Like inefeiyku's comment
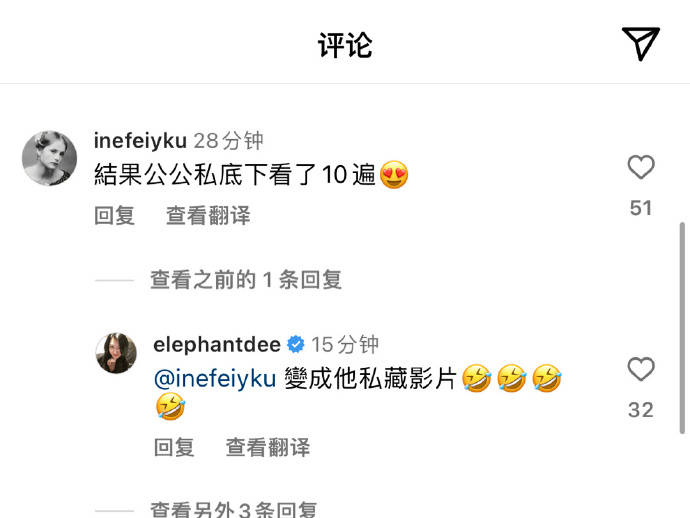The image size is (690, 518). tap(641, 168)
